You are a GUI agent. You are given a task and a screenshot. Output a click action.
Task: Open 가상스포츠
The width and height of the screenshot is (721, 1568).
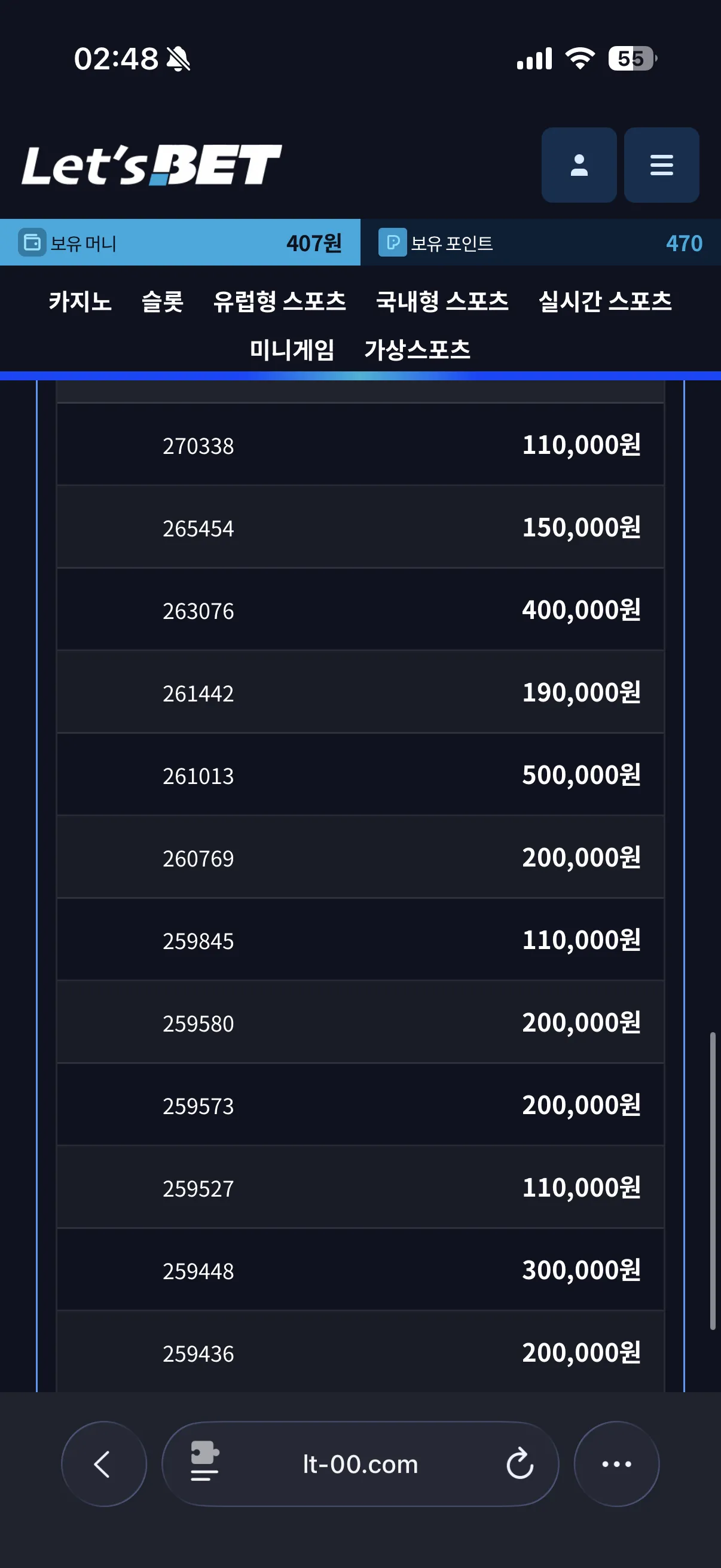(417, 349)
